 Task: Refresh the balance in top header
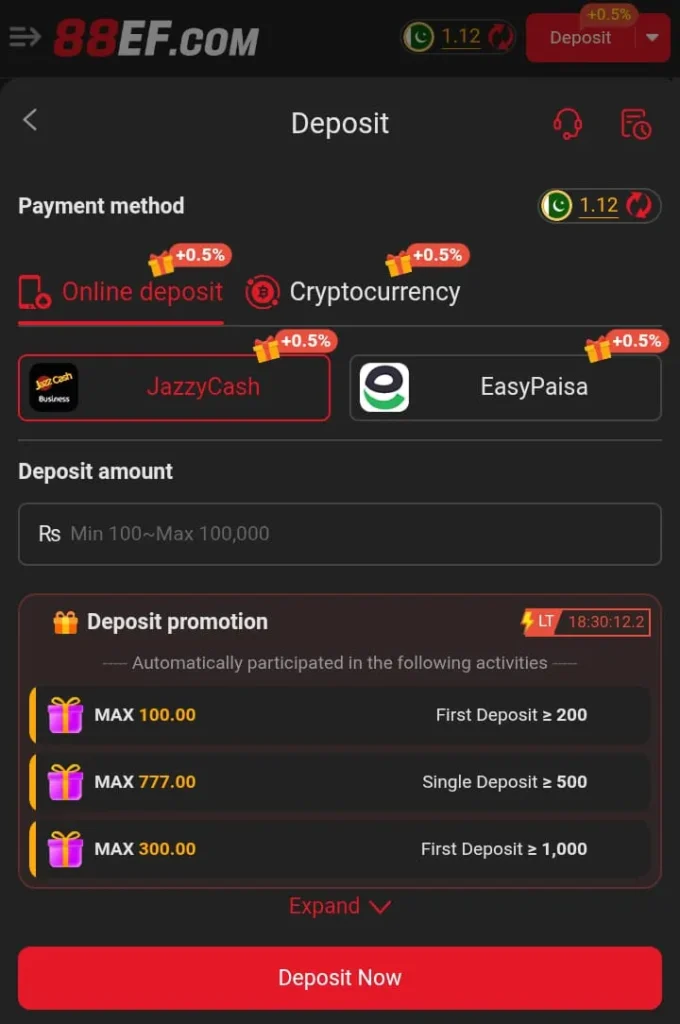point(500,37)
